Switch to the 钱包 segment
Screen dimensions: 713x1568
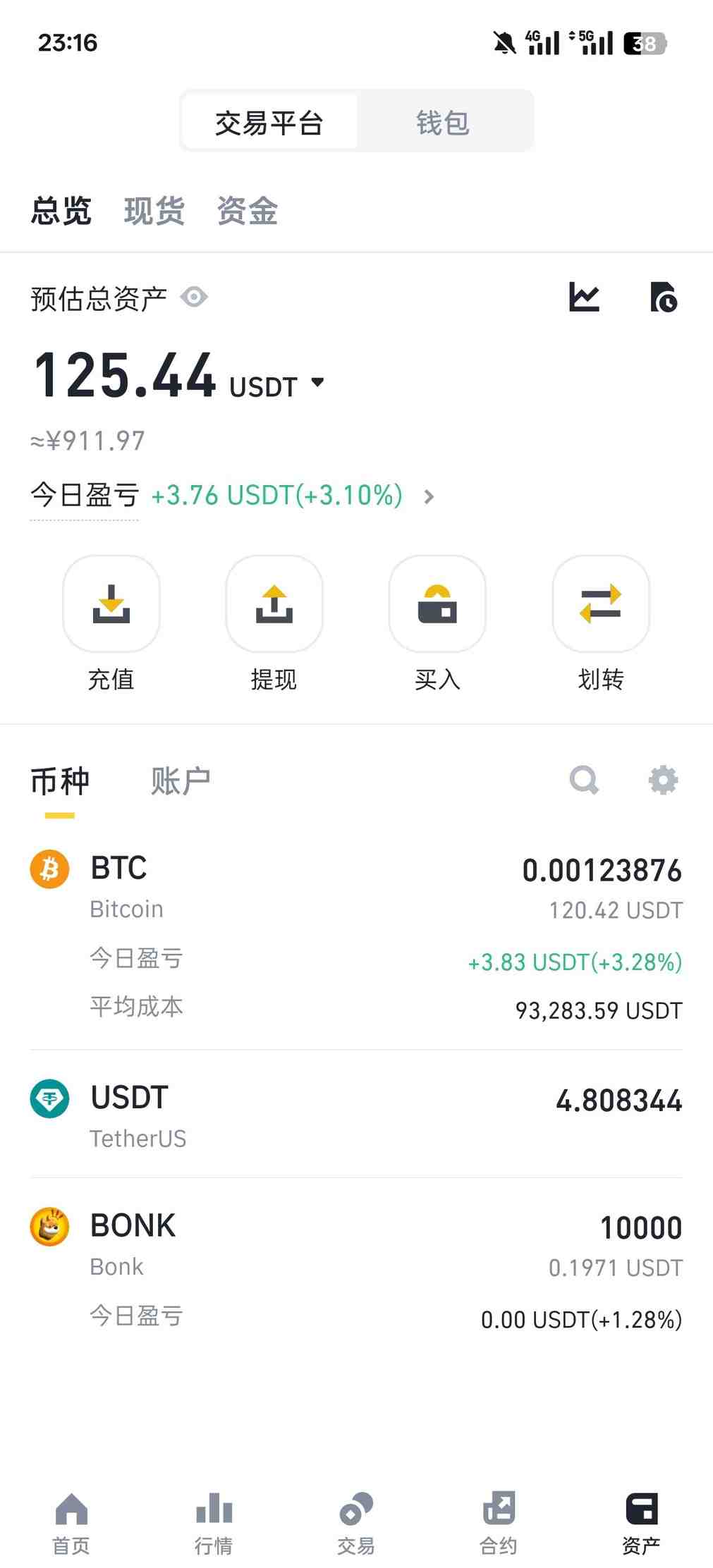[443, 123]
